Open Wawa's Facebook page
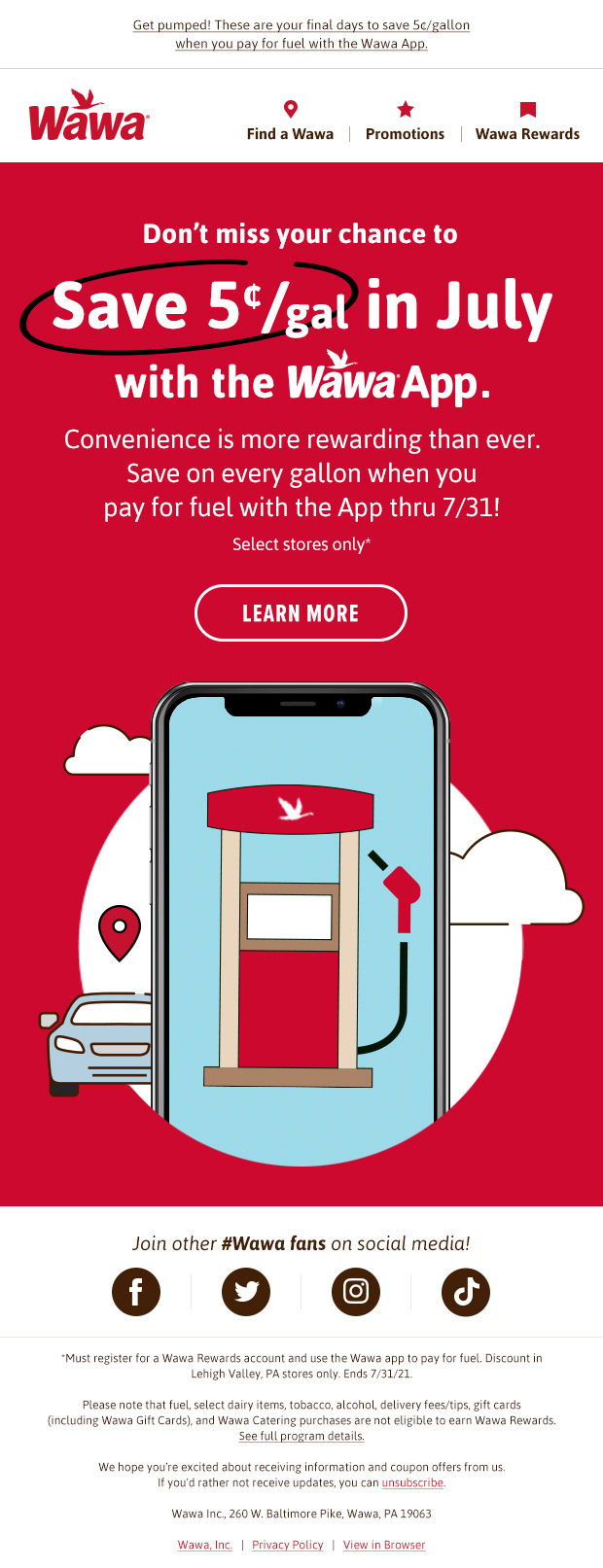This screenshot has width=603, height=1568. (136, 1291)
